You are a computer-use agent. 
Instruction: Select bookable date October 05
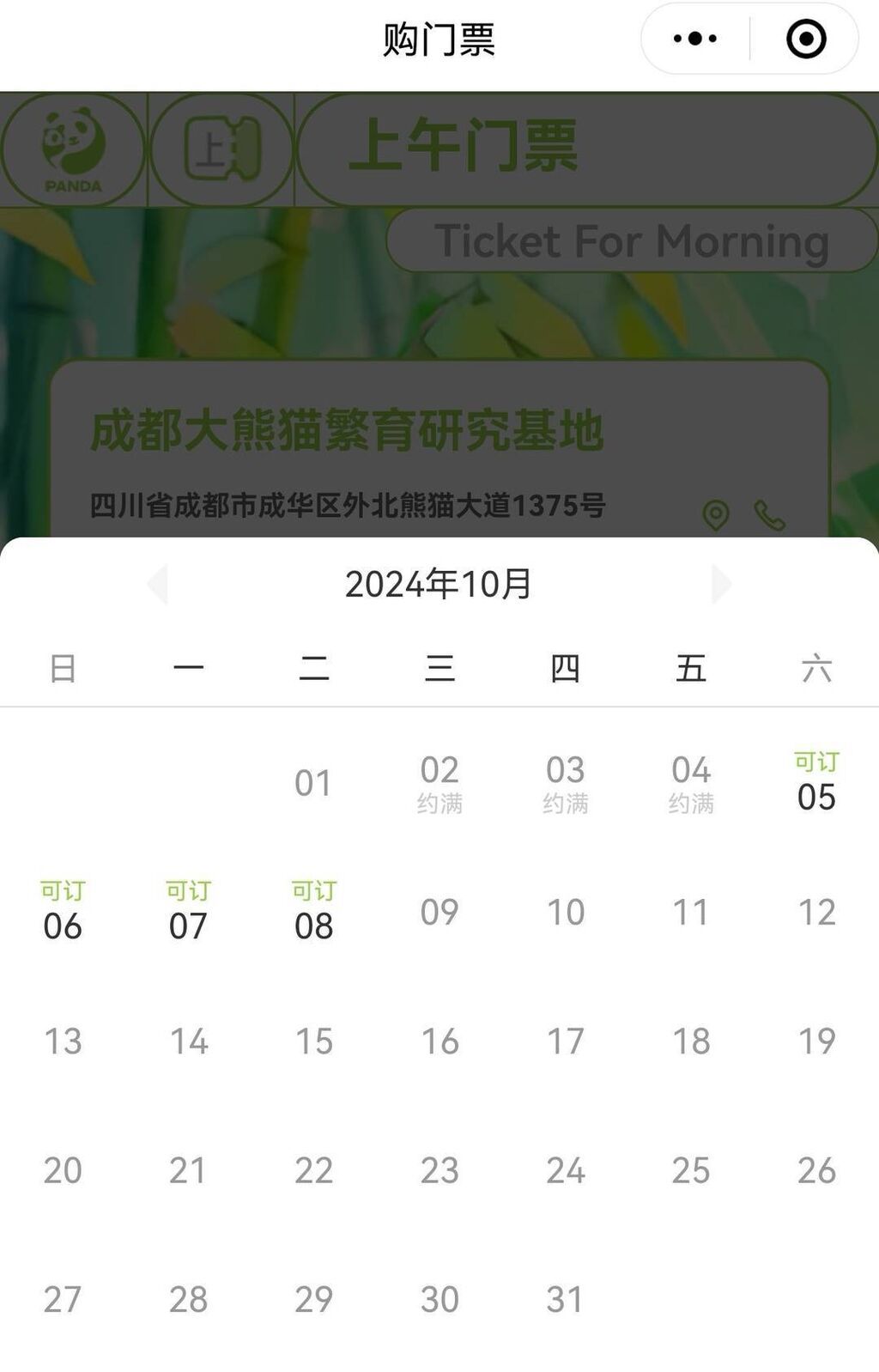click(815, 784)
